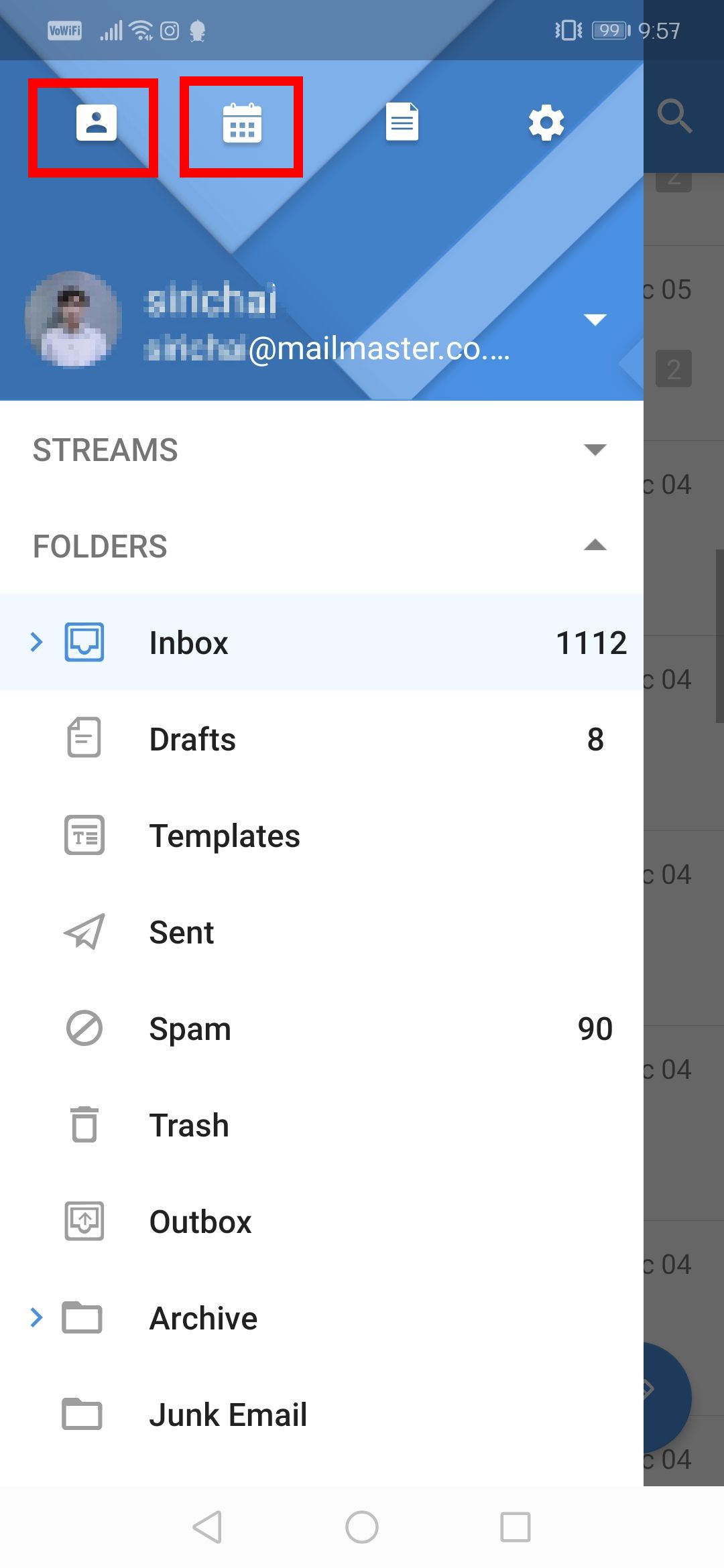Screen dimensions: 724x1568
Task: Open the Archive folder
Action: coord(203,1318)
